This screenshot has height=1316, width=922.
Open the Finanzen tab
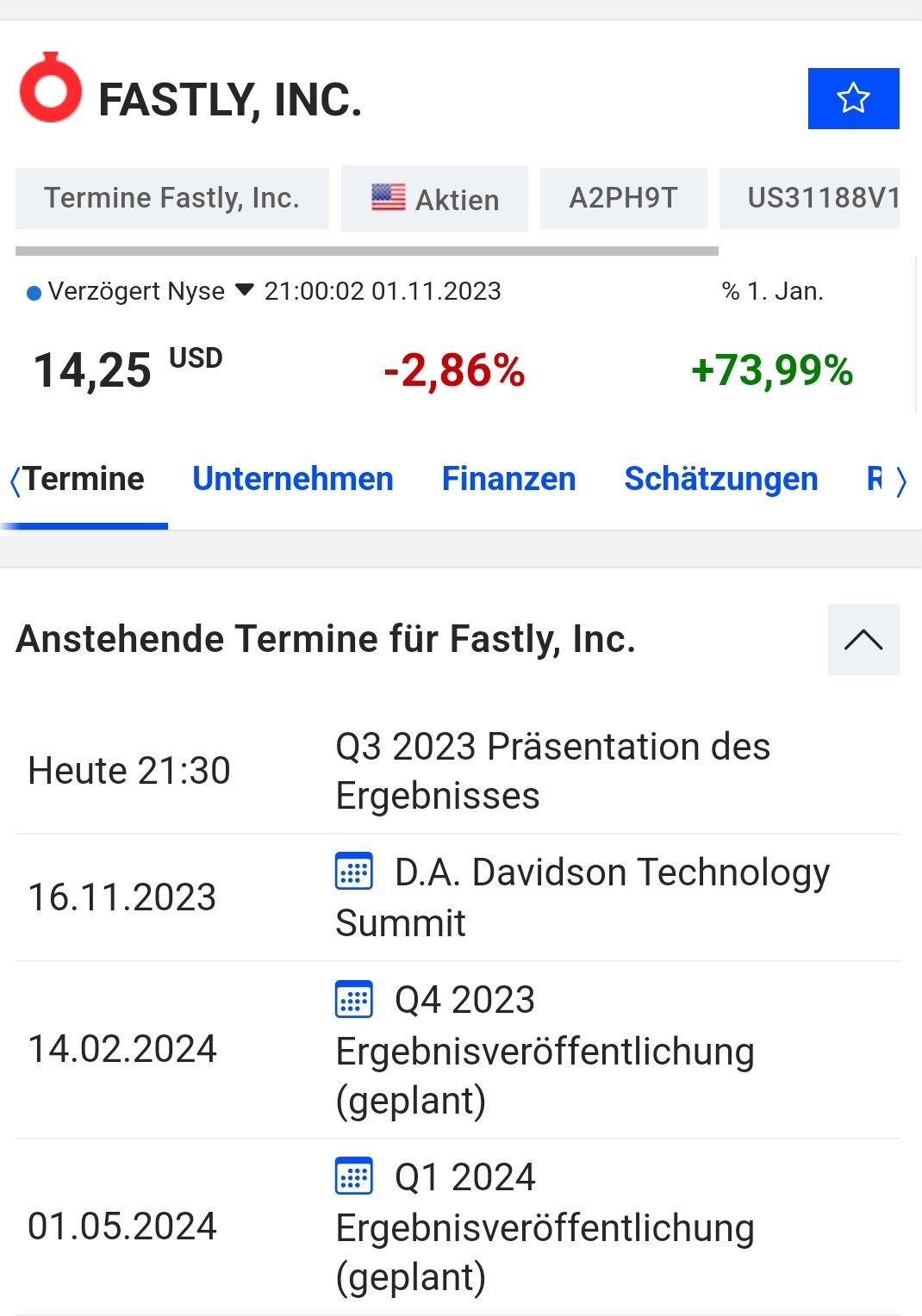click(x=509, y=479)
